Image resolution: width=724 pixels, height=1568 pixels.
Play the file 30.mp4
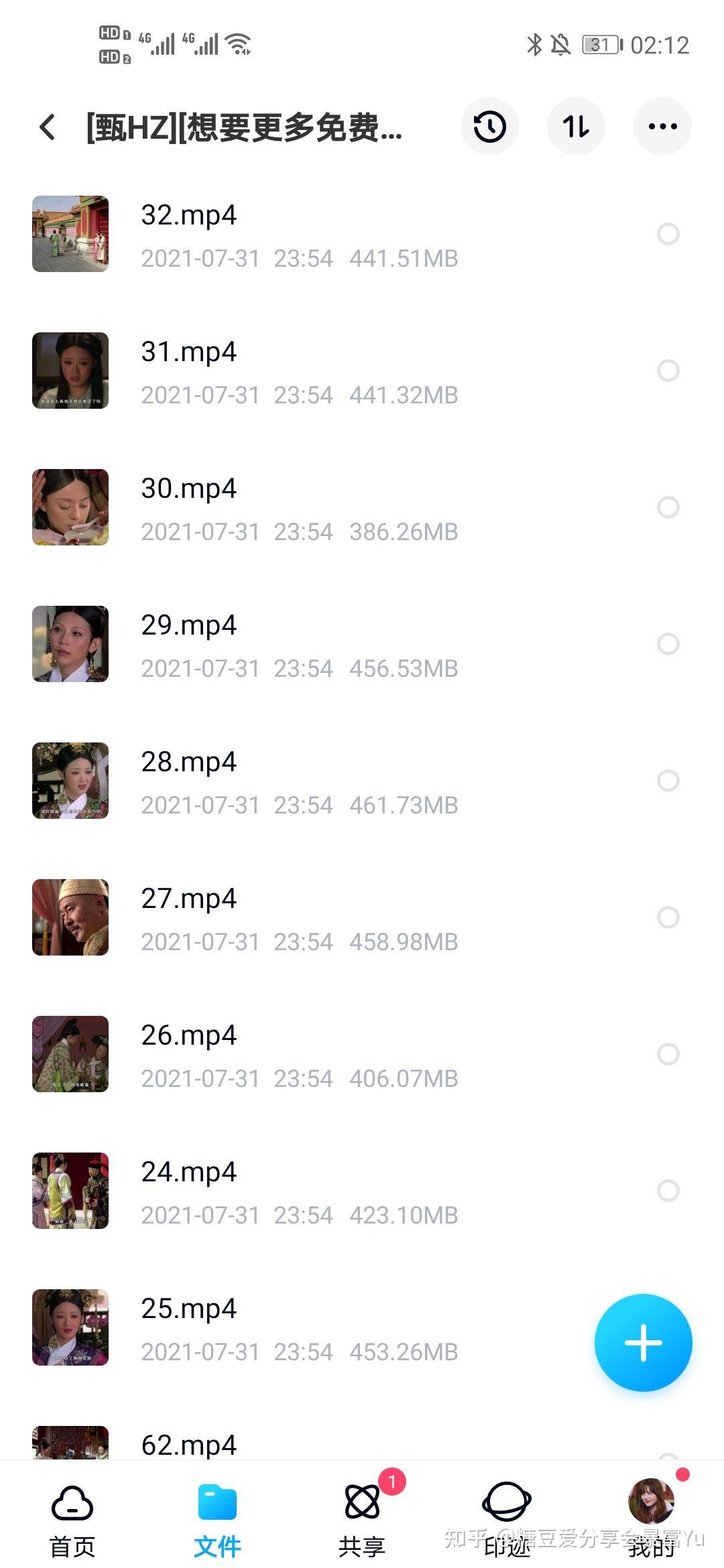[189, 489]
